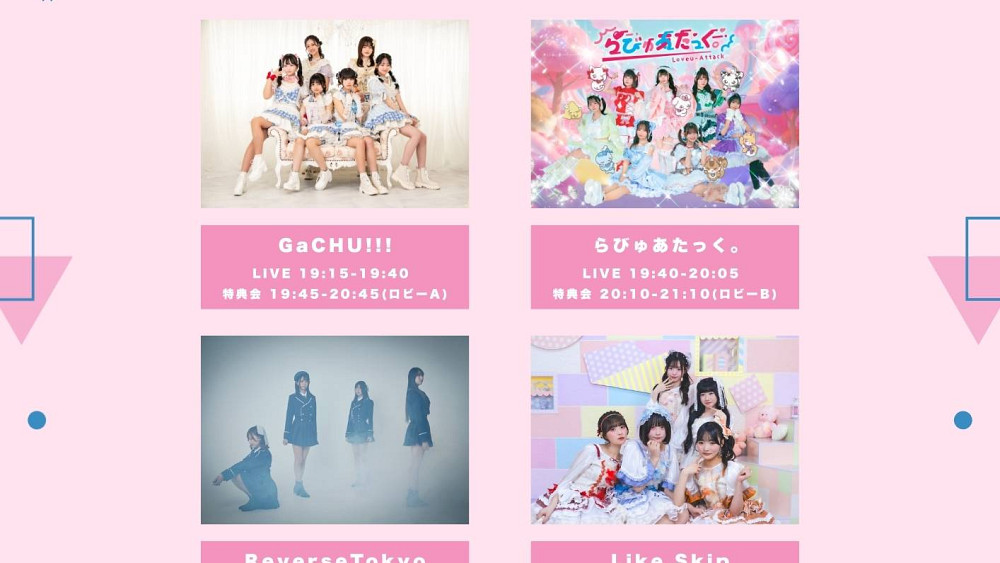
Task: Open the ReverseTokyo group photo
Action: pyautogui.click(x=334, y=430)
